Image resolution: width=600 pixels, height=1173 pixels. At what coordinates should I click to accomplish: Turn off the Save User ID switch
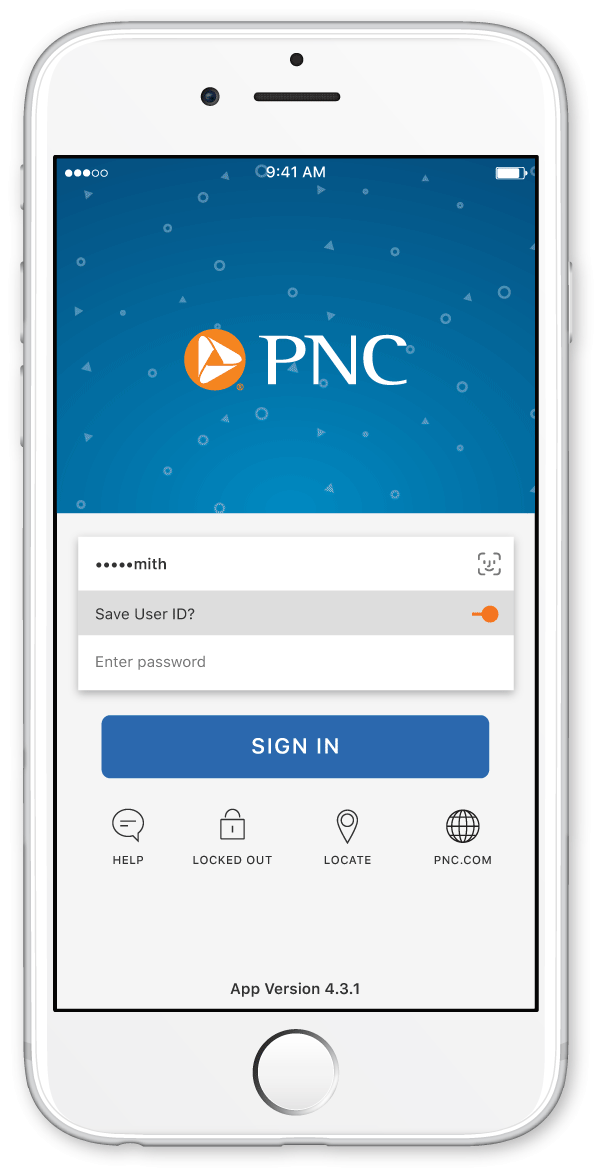tap(486, 615)
